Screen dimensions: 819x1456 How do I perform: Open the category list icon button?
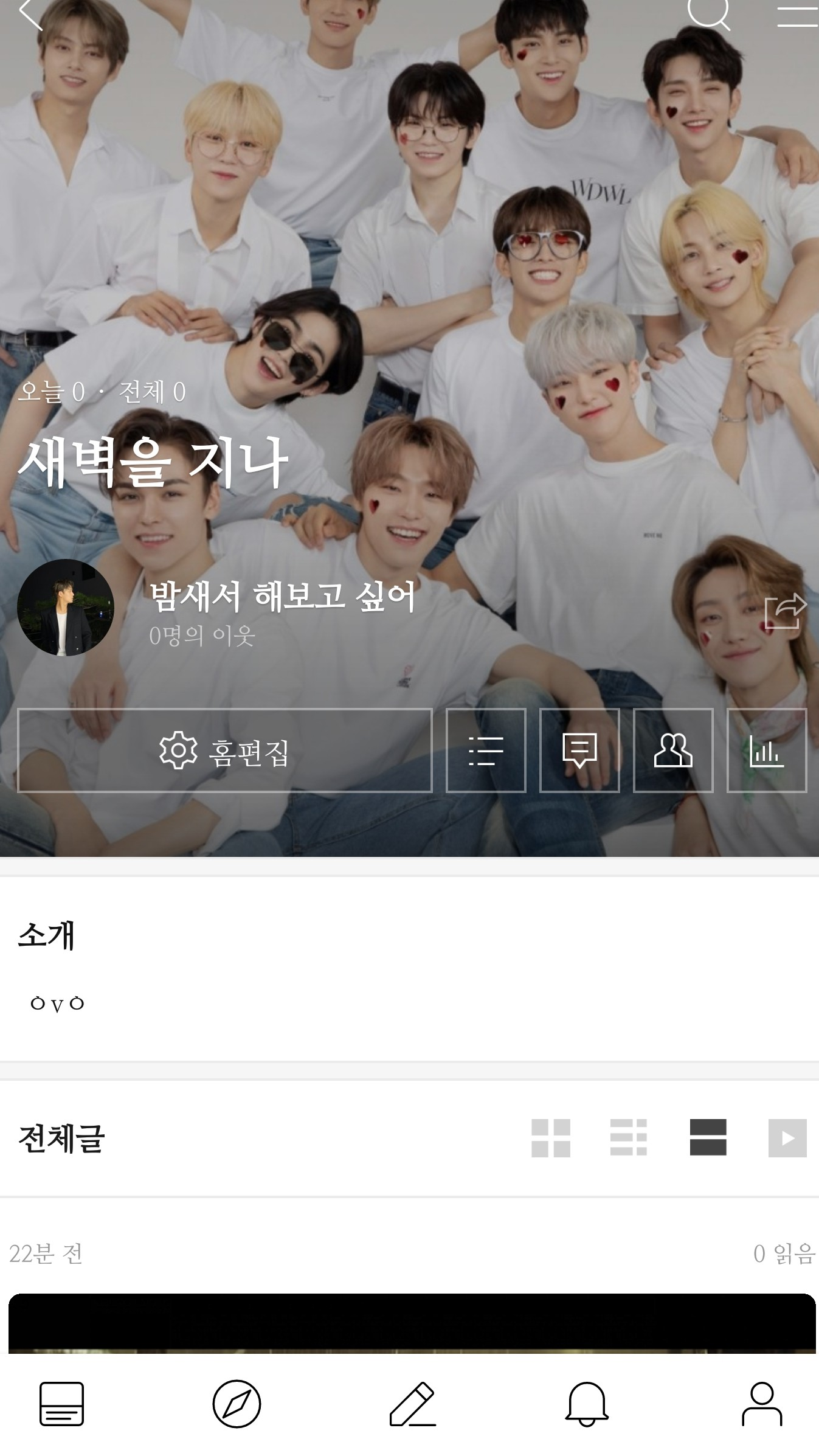[x=486, y=751]
